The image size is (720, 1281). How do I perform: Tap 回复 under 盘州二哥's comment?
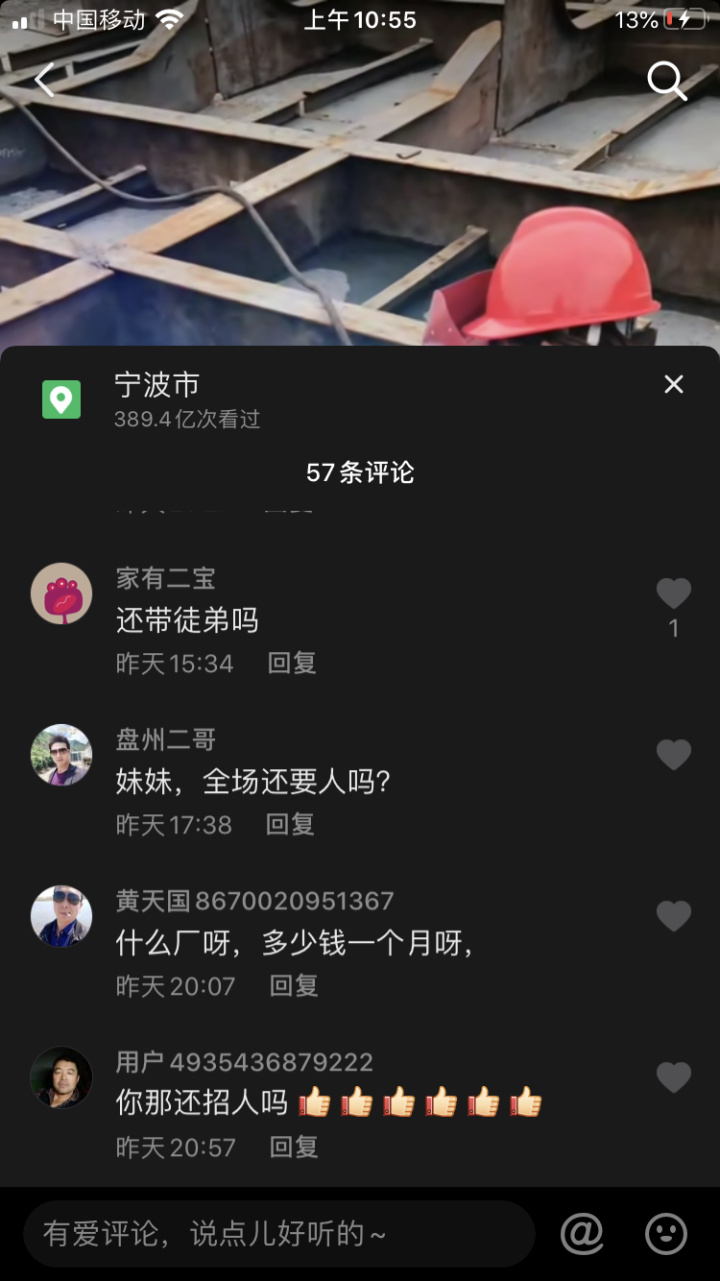pos(289,824)
